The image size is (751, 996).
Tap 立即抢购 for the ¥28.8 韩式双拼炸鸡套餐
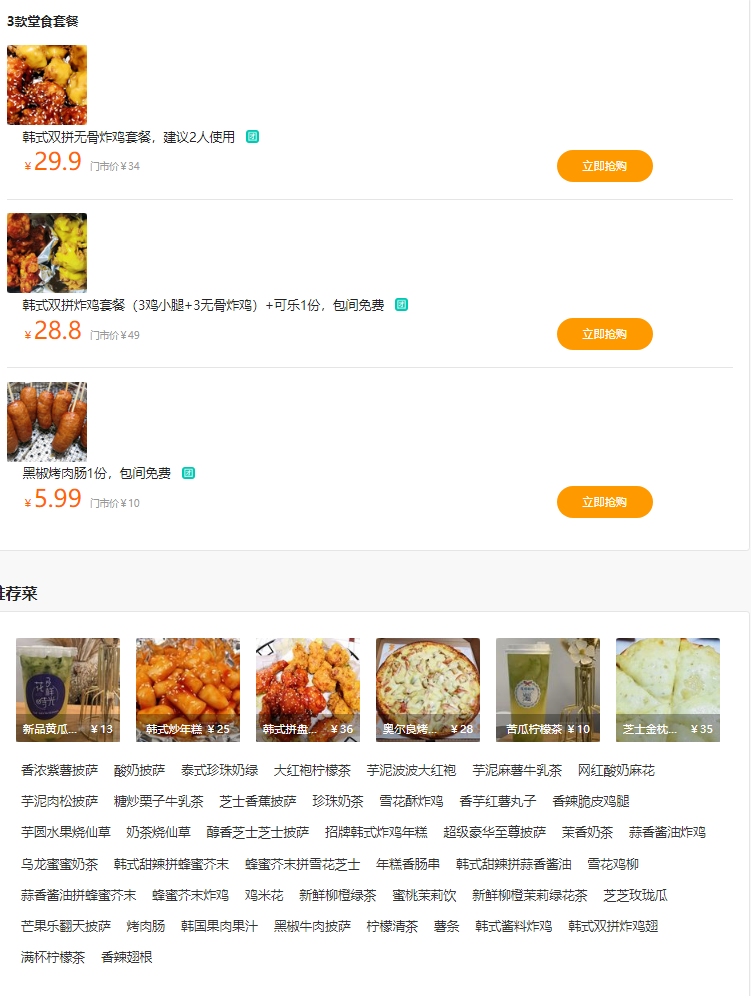[604, 334]
